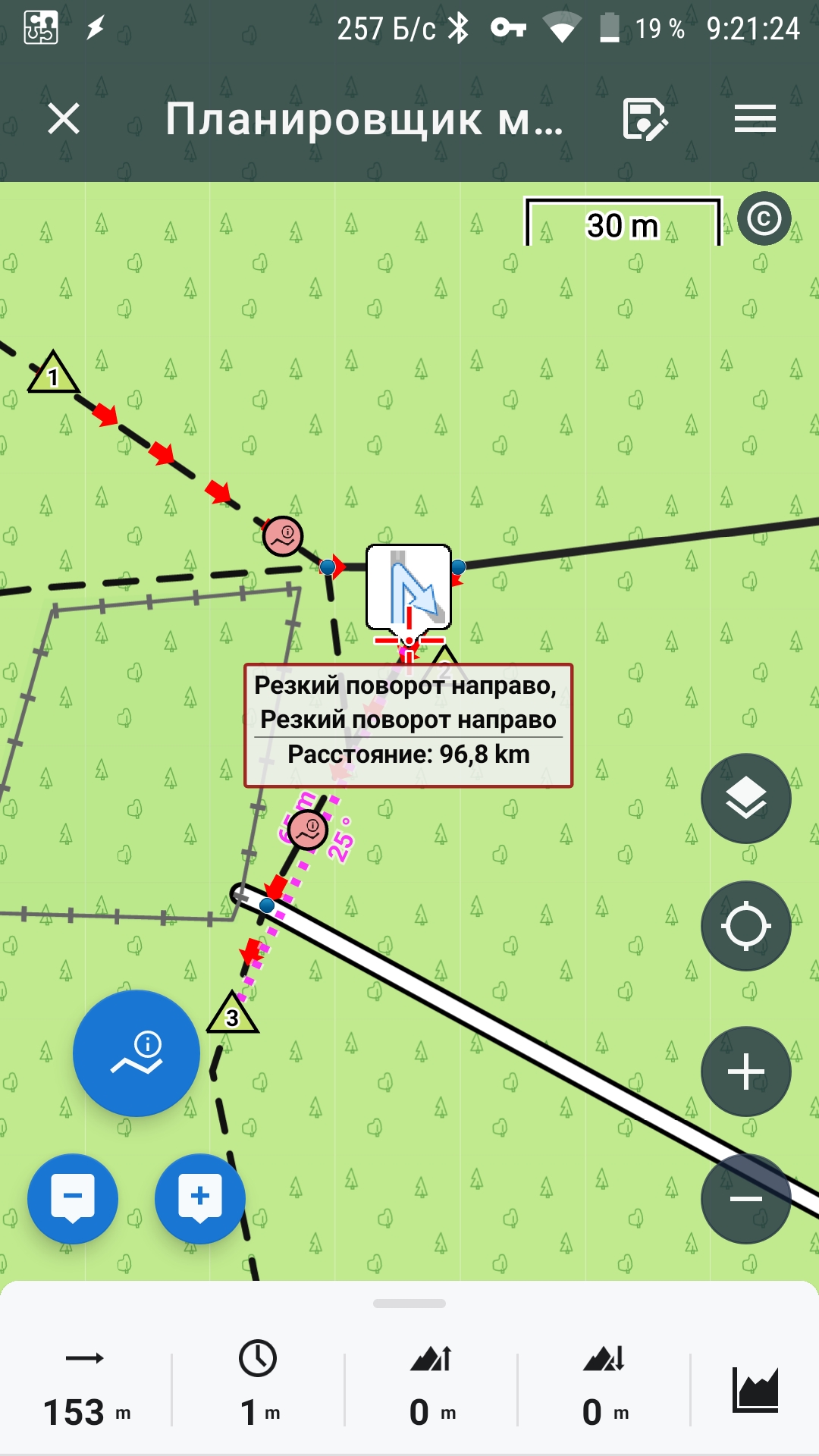Open the elevation profile chart

(755, 1390)
